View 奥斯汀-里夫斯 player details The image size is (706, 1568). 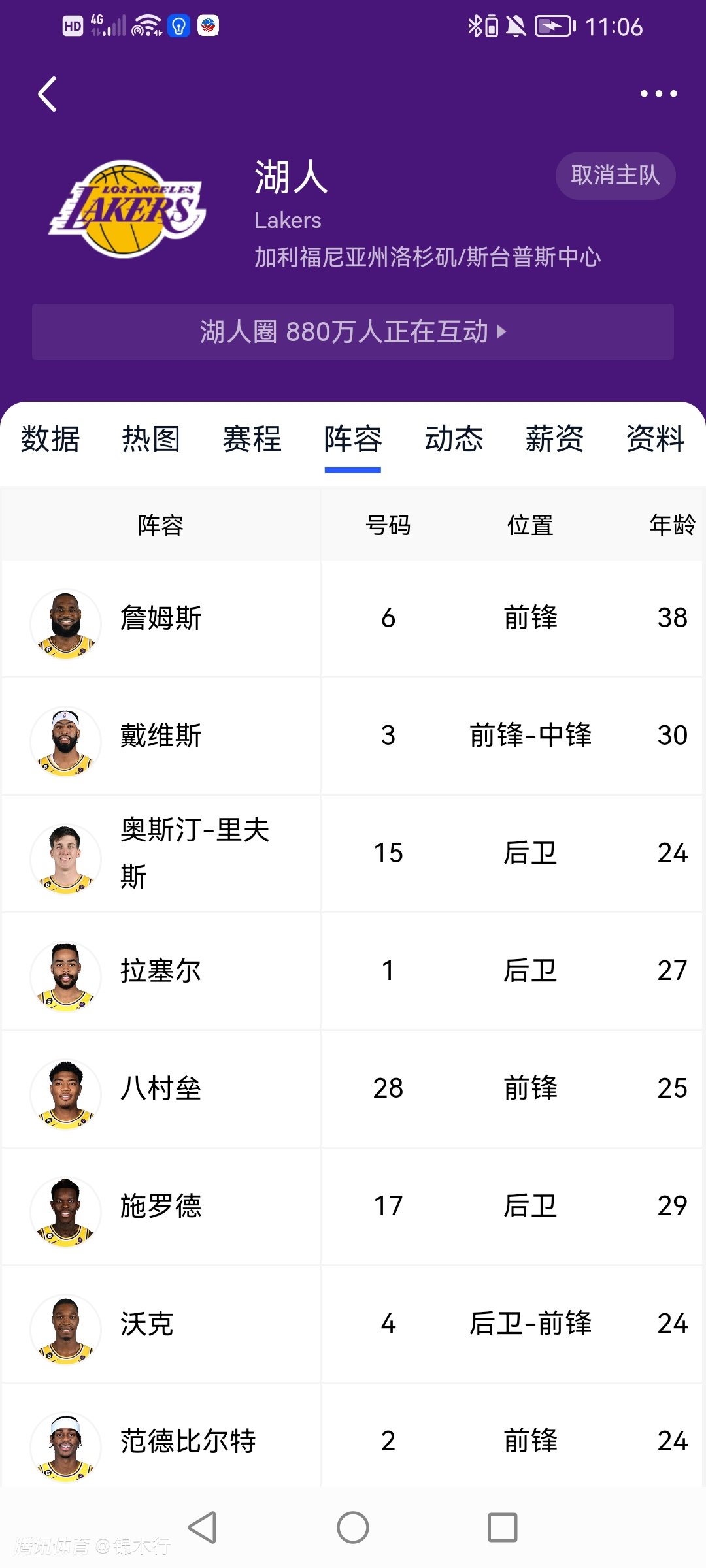pyautogui.click(x=193, y=853)
